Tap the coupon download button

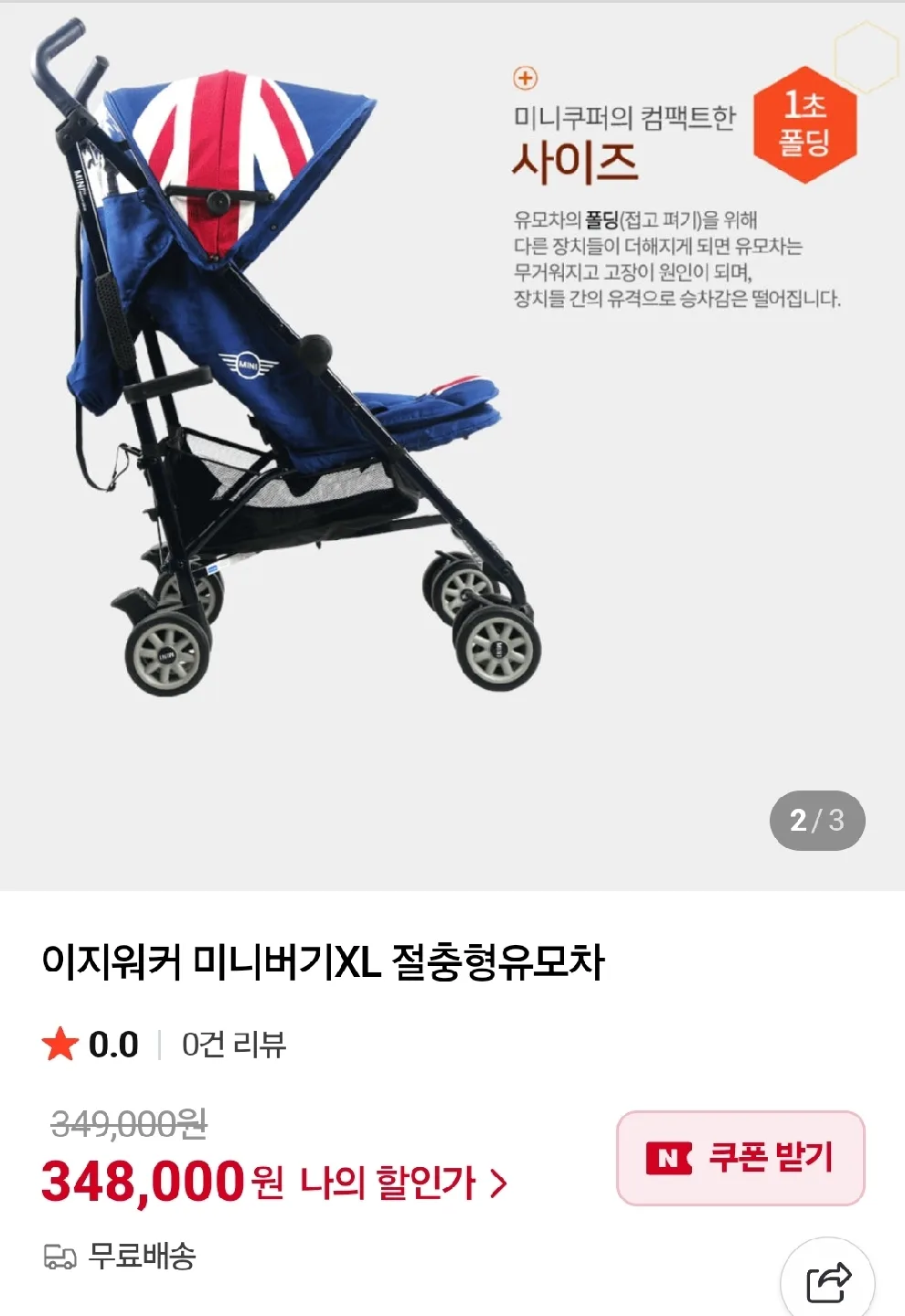[x=740, y=1158]
